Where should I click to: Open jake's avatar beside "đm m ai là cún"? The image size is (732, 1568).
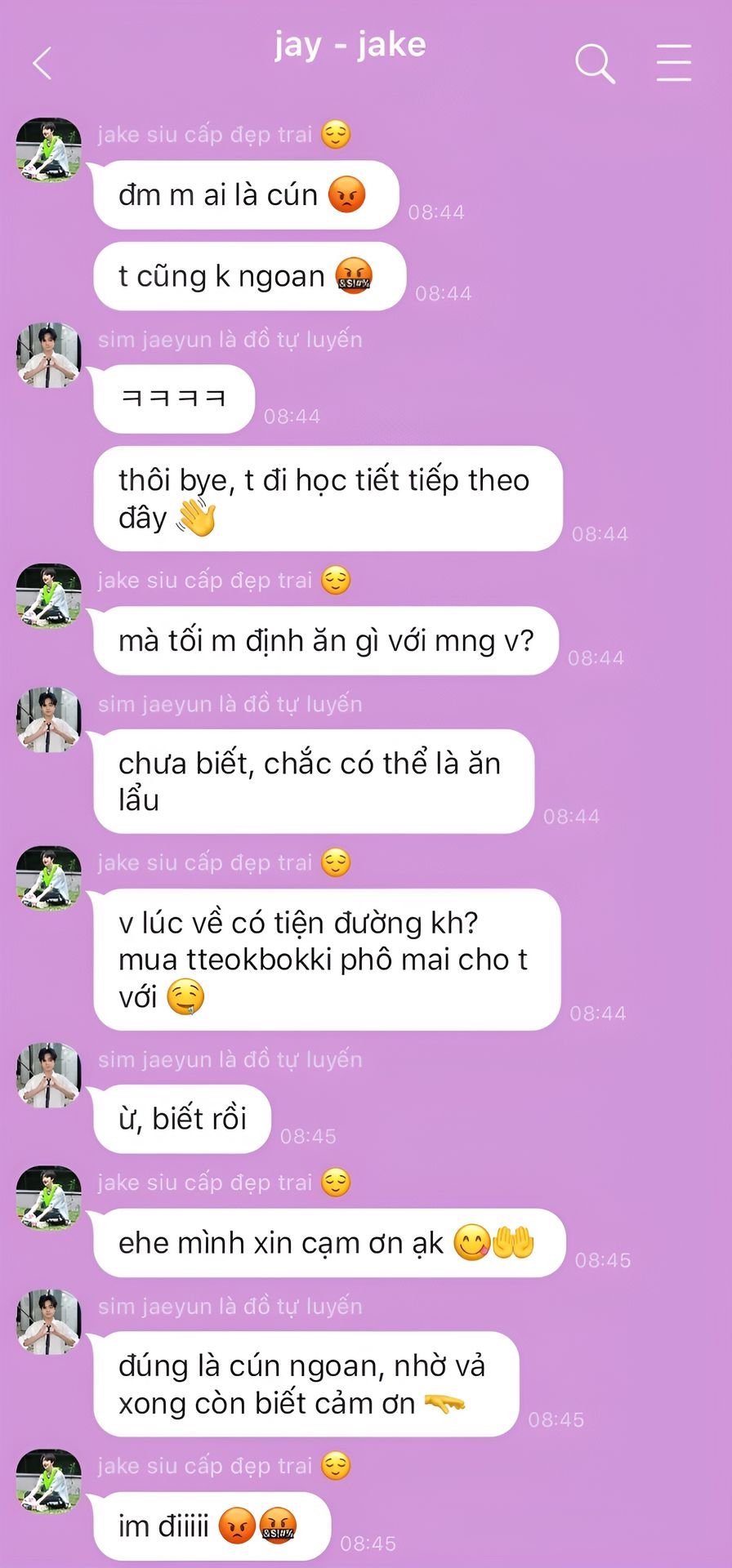coord(49,150)
